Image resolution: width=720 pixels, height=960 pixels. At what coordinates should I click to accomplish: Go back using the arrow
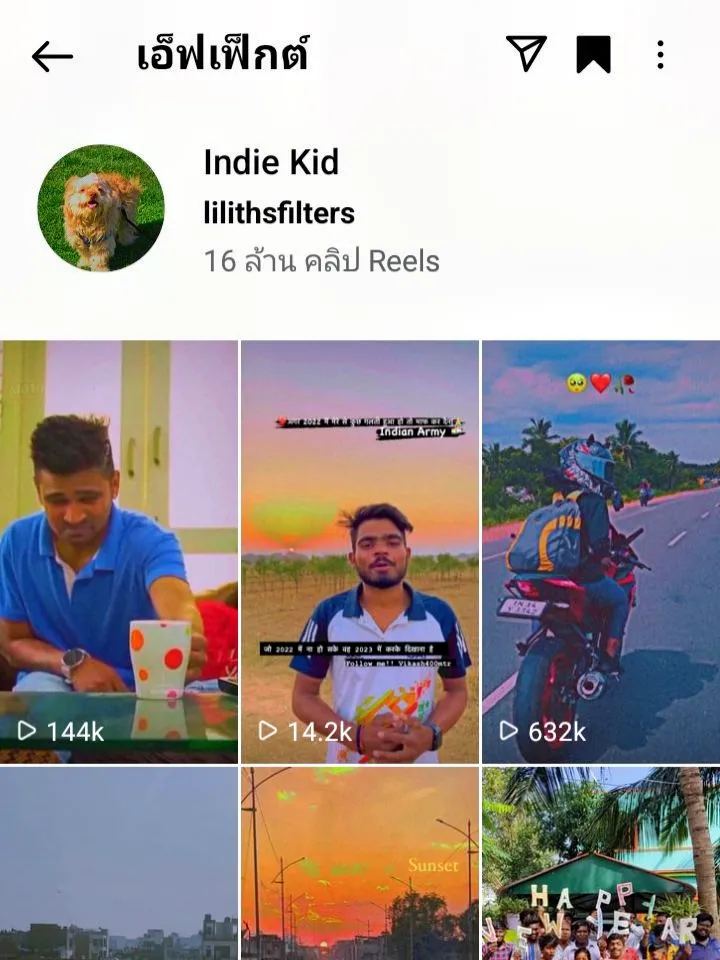point(52,56)
